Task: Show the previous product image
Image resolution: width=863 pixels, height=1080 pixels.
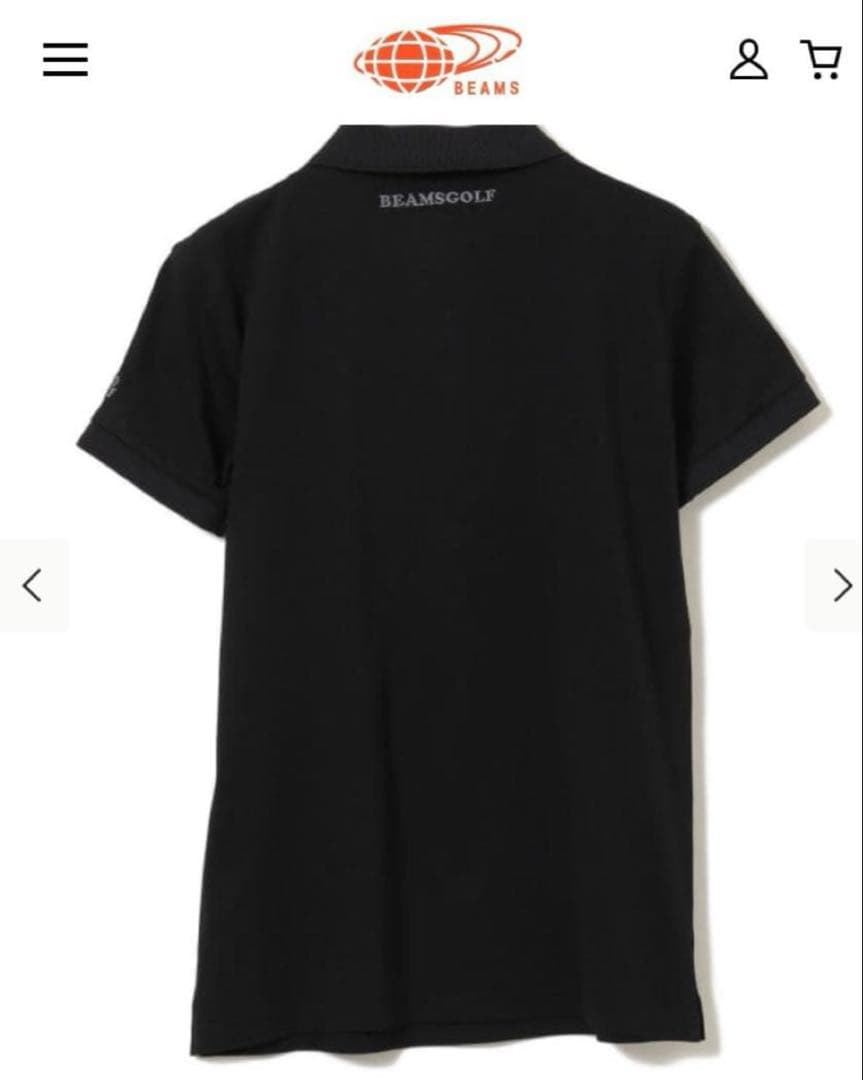Action: (33, 585)
